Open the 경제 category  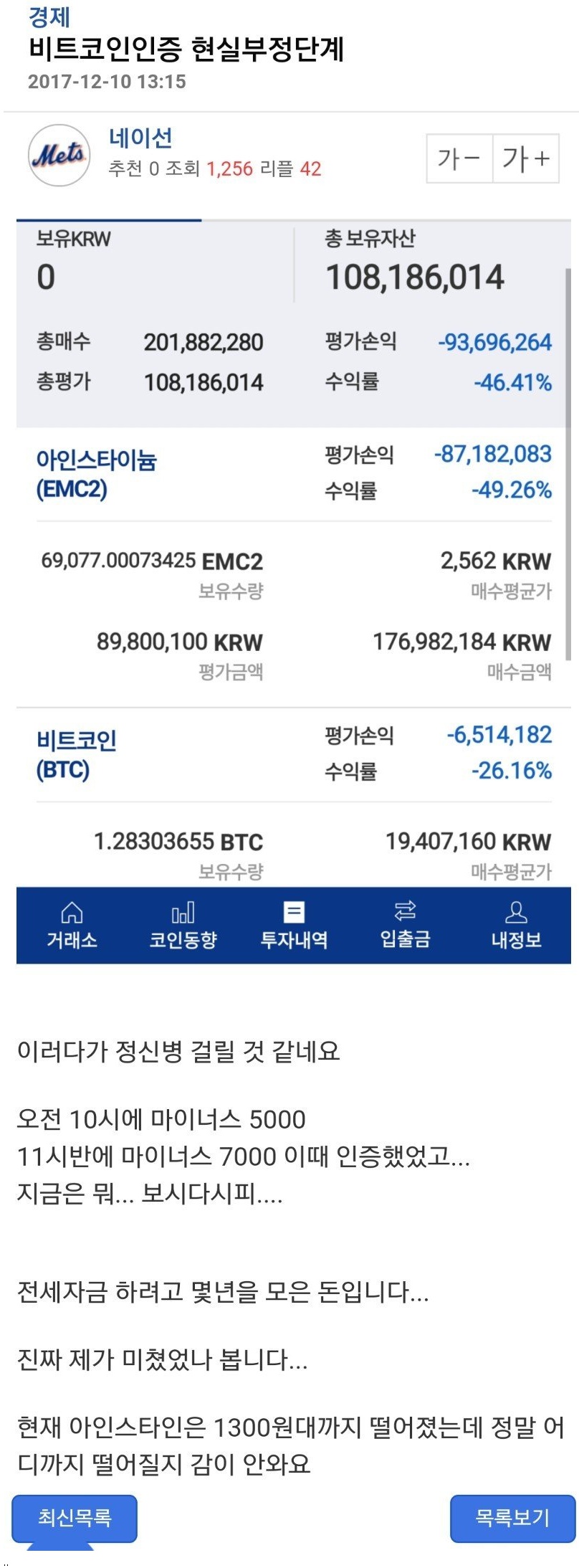click(x=49, y=16)
